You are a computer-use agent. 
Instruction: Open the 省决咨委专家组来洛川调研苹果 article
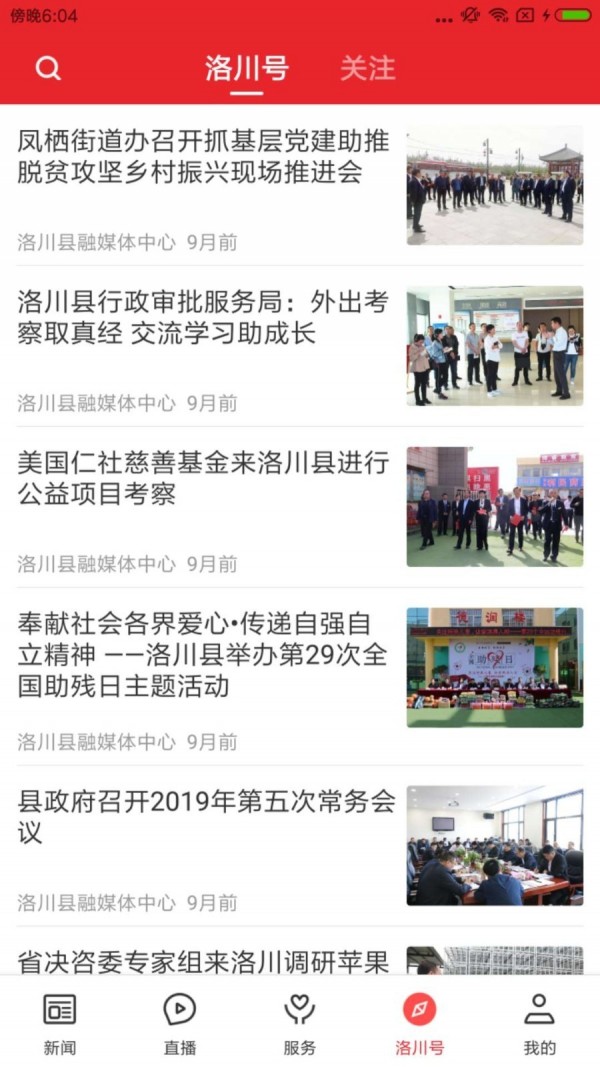click(x=204, y=961)
